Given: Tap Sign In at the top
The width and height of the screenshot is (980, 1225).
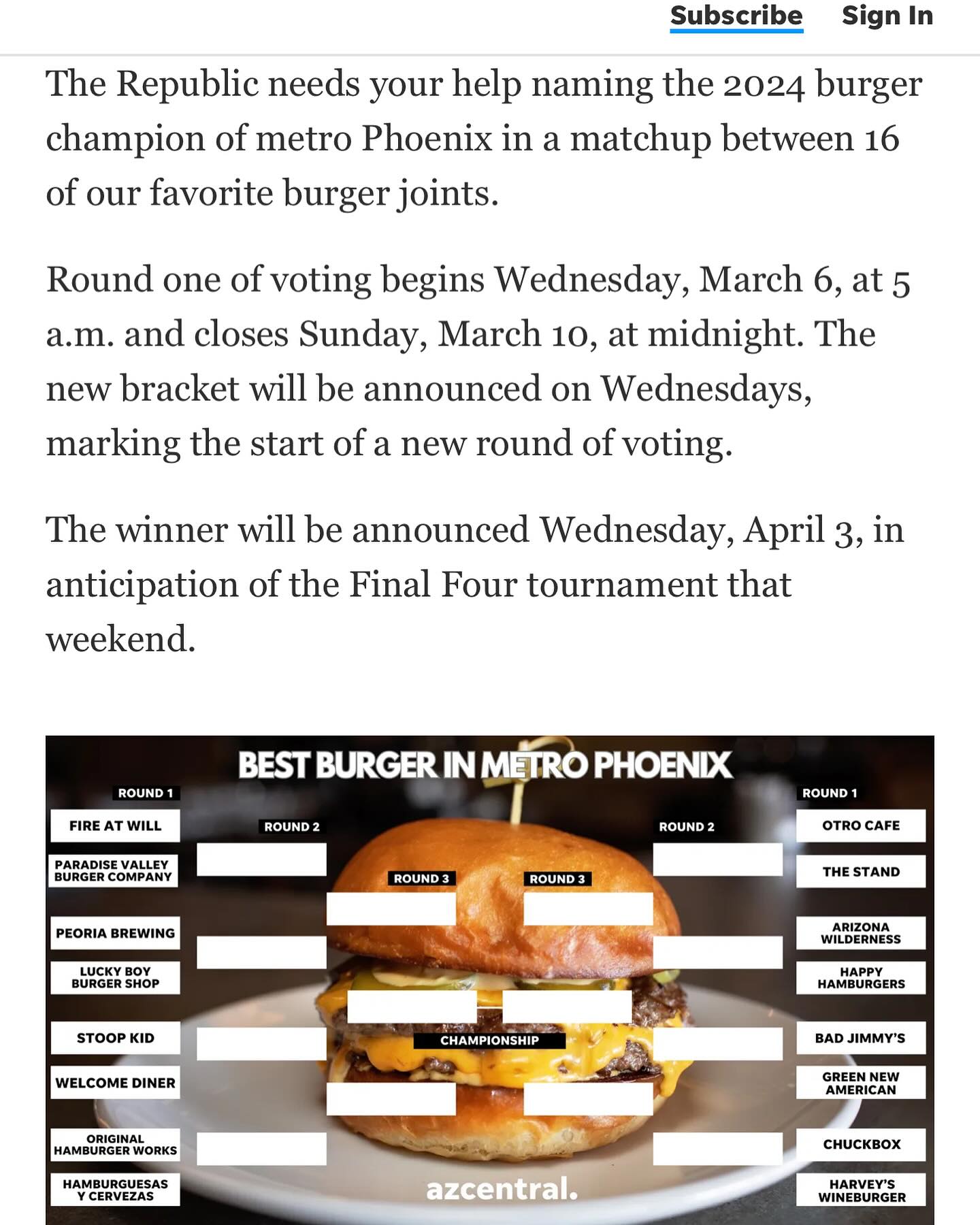Looking at the screenshot, I should tap(887, 16).
